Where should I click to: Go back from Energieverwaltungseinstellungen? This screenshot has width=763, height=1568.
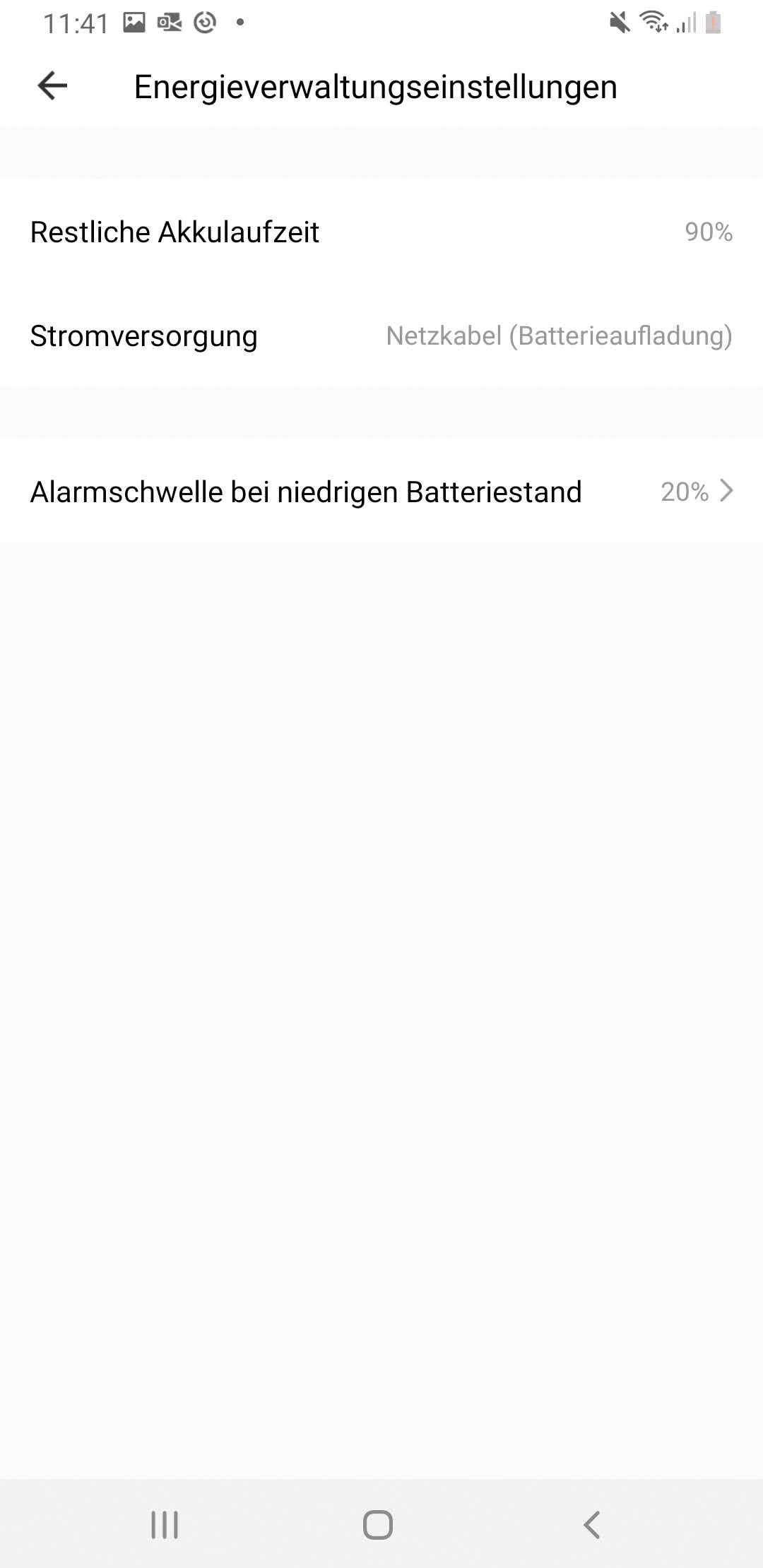52,86
